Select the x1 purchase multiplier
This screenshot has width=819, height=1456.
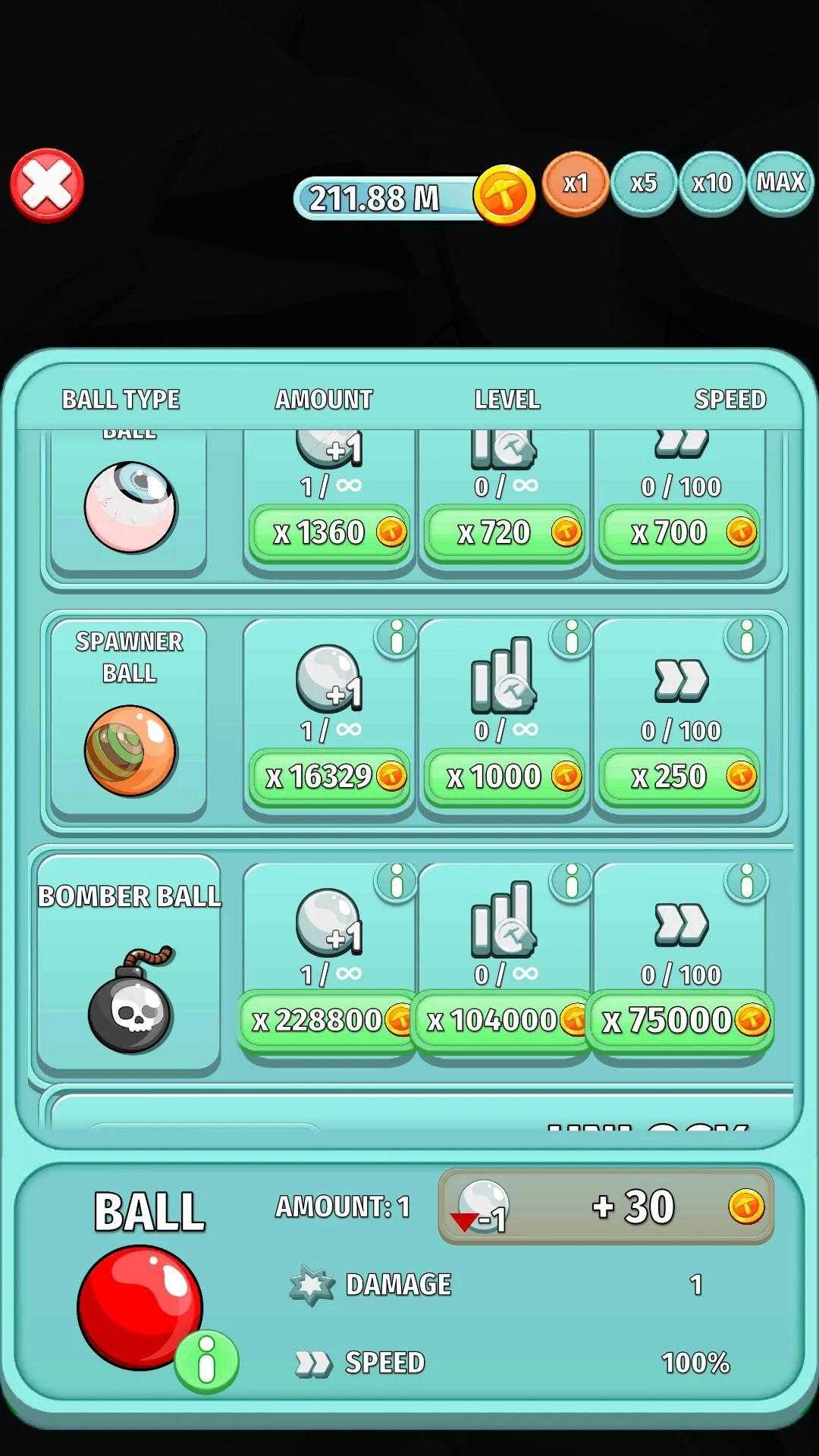click(576, 184)
